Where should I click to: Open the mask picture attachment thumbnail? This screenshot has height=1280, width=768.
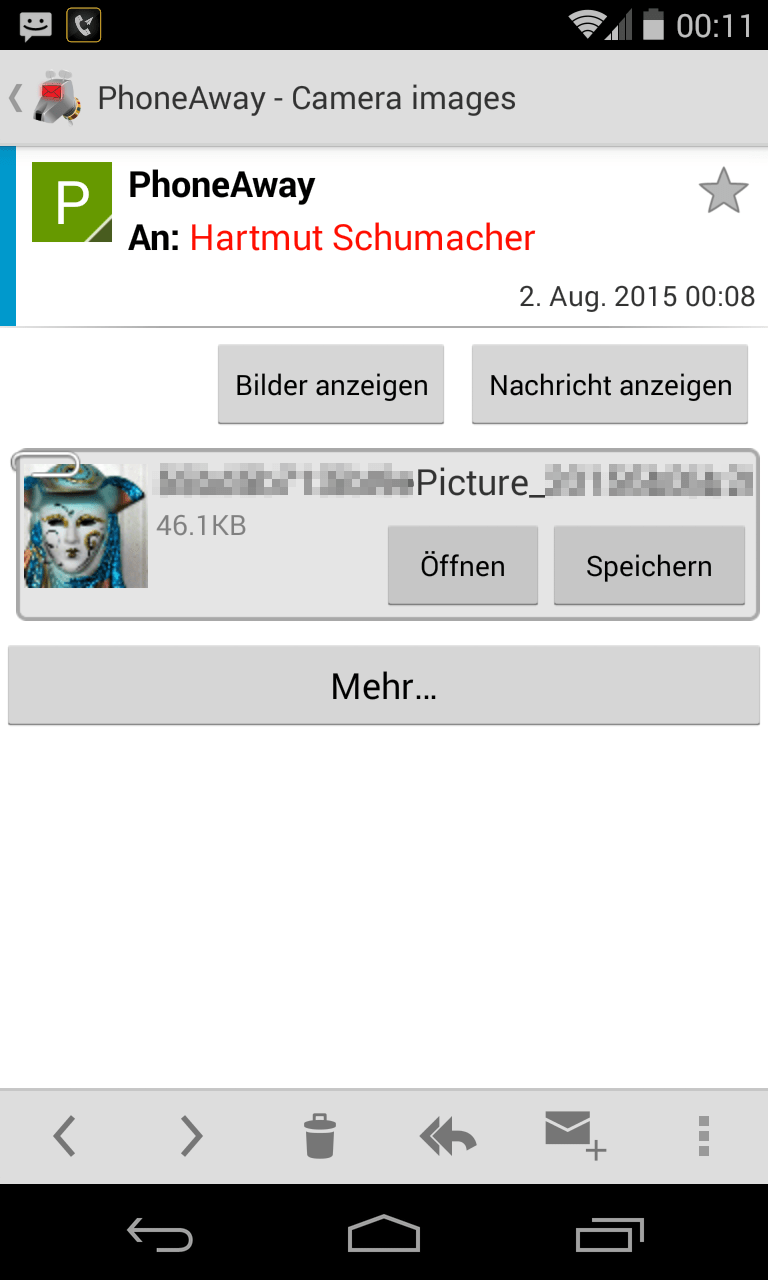point(86,525)
